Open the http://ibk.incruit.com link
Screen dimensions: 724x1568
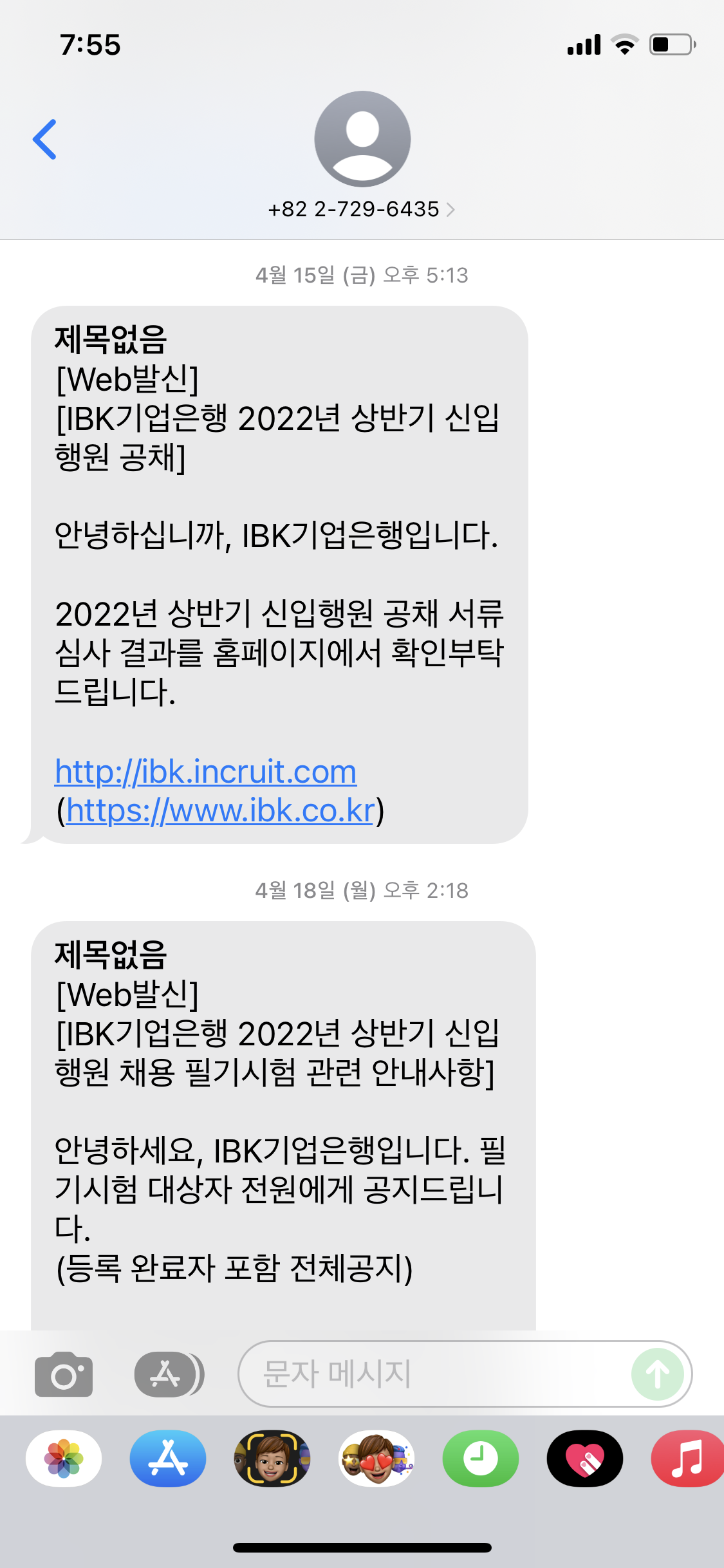205,772
